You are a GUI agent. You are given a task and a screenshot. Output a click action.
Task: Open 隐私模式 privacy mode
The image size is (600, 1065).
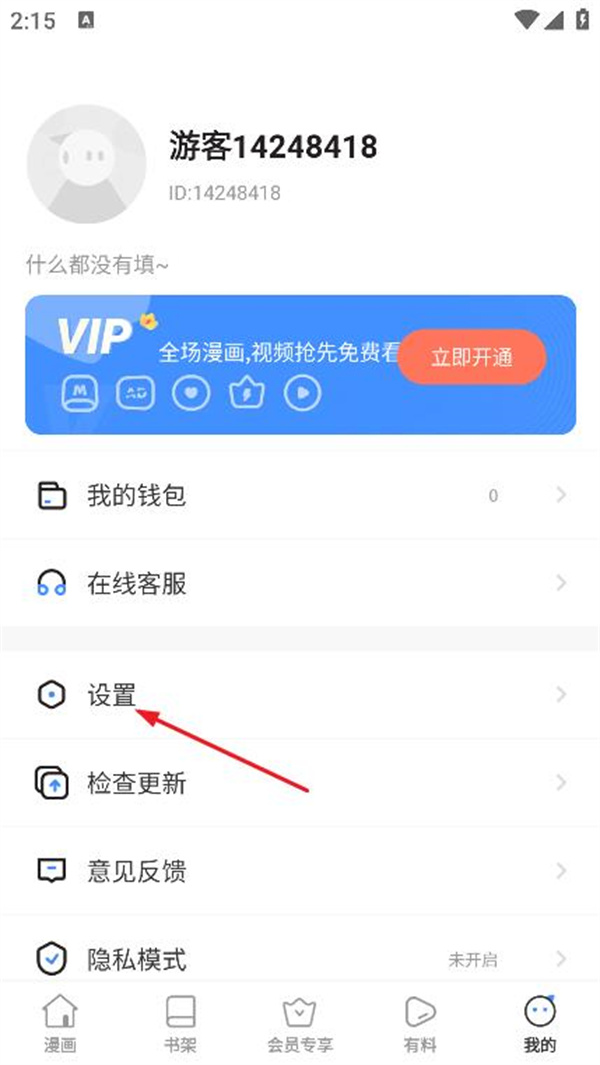(x=300, y=959)
